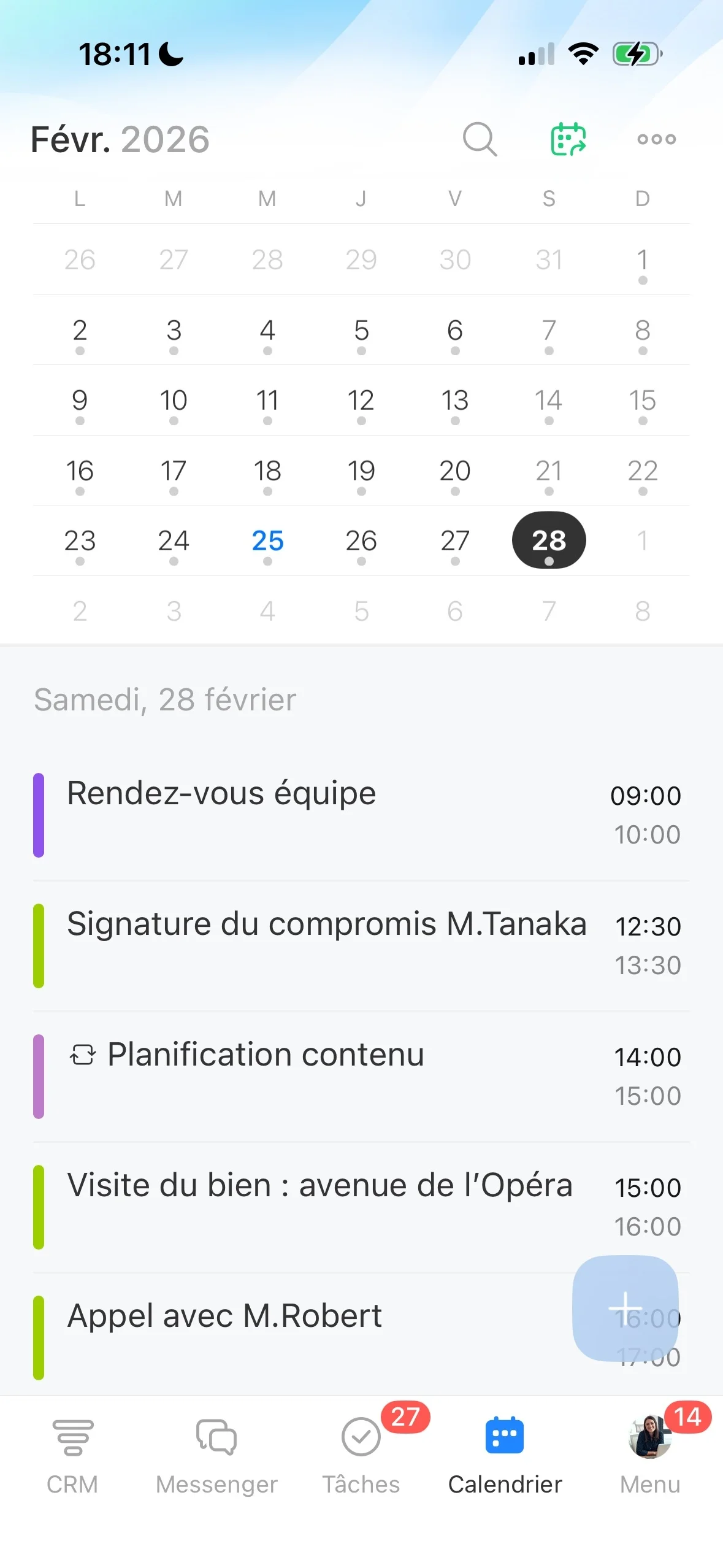Image resolution: width=723 pixels, height=1568 pixels.
Task: Go to the Messenger tab
Action: pos(216,1456)
